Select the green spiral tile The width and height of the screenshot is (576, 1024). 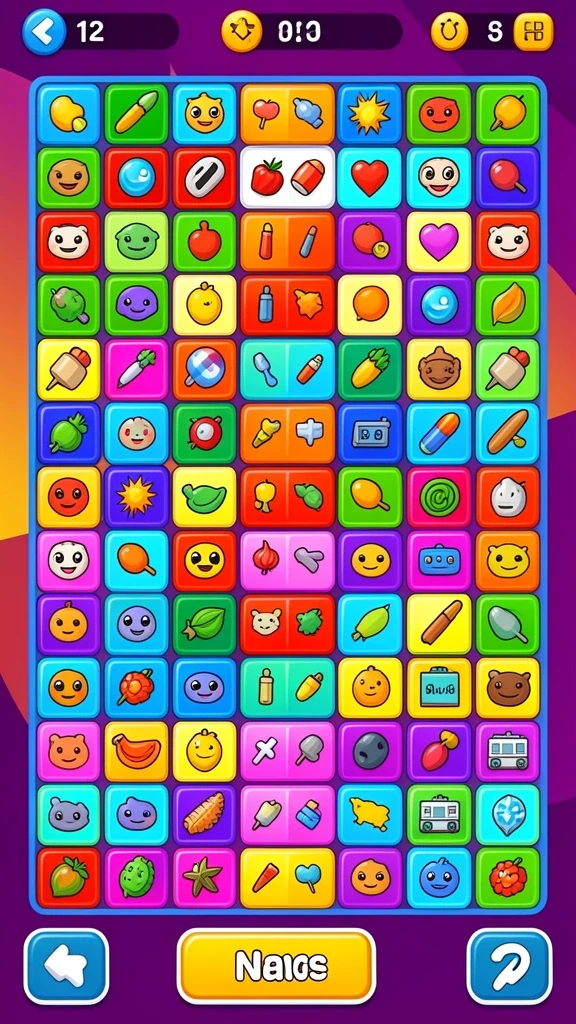(439, 498)
